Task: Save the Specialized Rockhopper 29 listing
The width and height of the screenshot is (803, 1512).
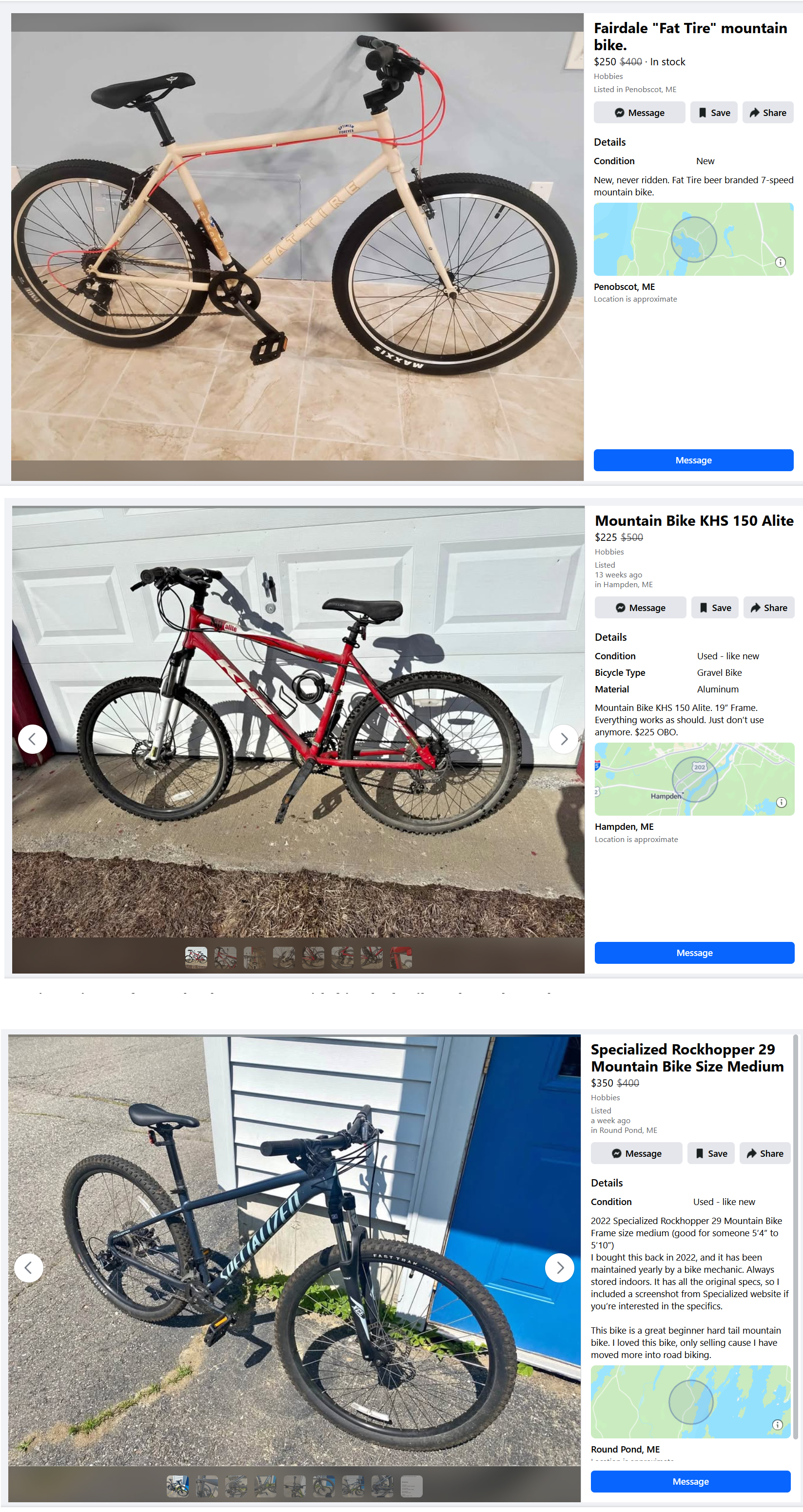Action: [x=711, y=1153]
